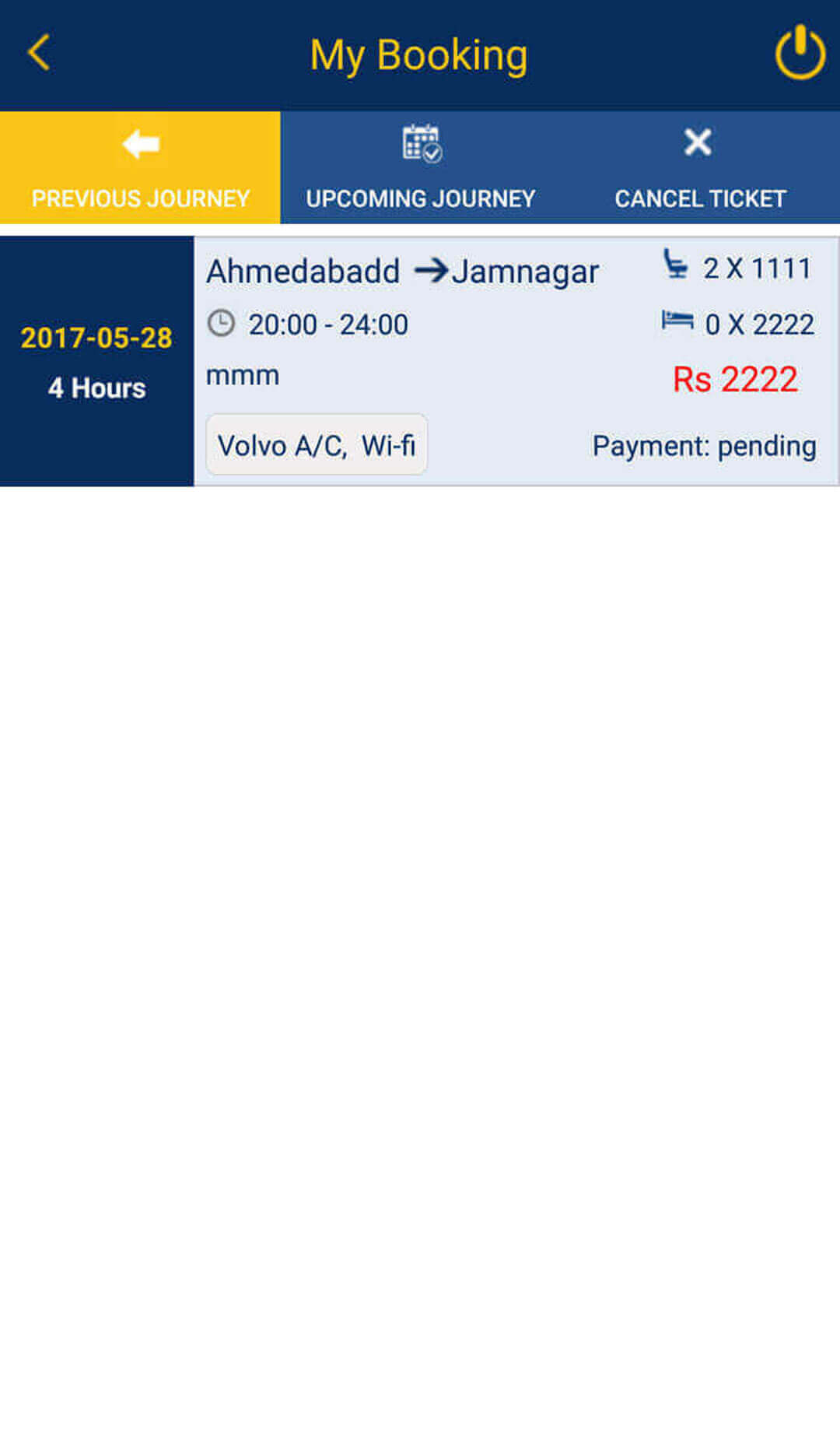Tap the power logout icon
Image resolution: width=840 pixels, height=1438 pixels.
point(800,53)
